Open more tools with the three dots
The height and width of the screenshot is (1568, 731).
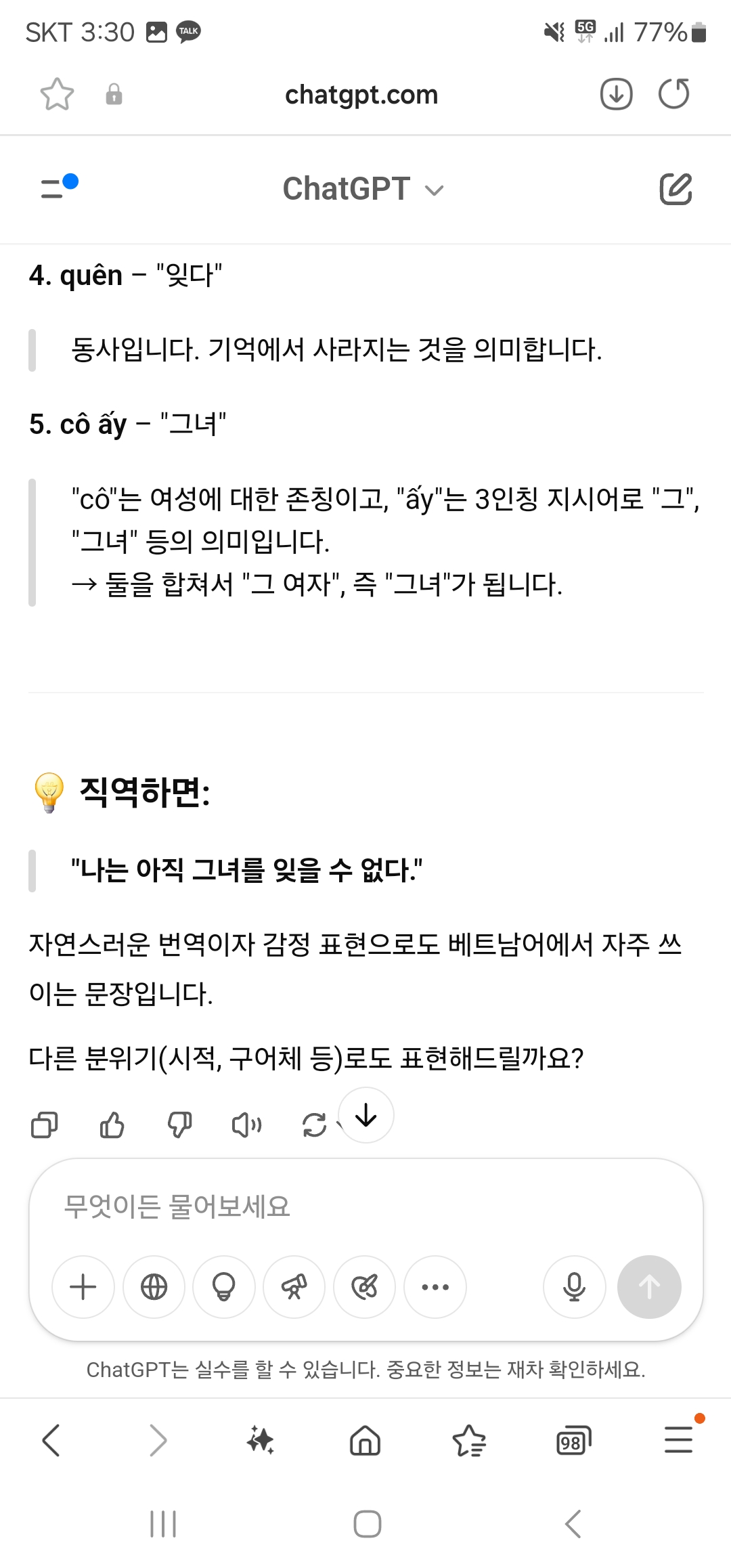435,1286
